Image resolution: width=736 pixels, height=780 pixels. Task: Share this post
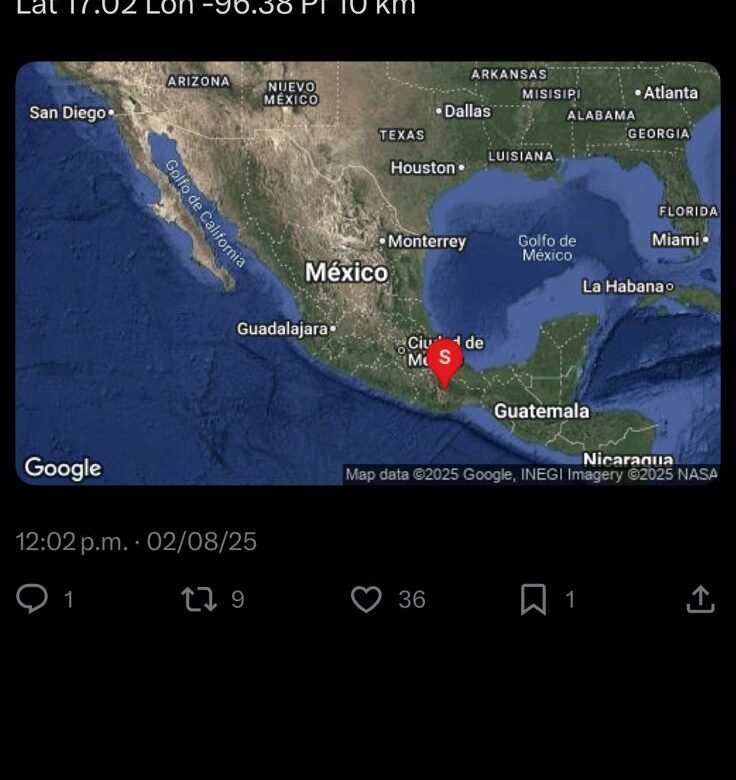(700, 599)
